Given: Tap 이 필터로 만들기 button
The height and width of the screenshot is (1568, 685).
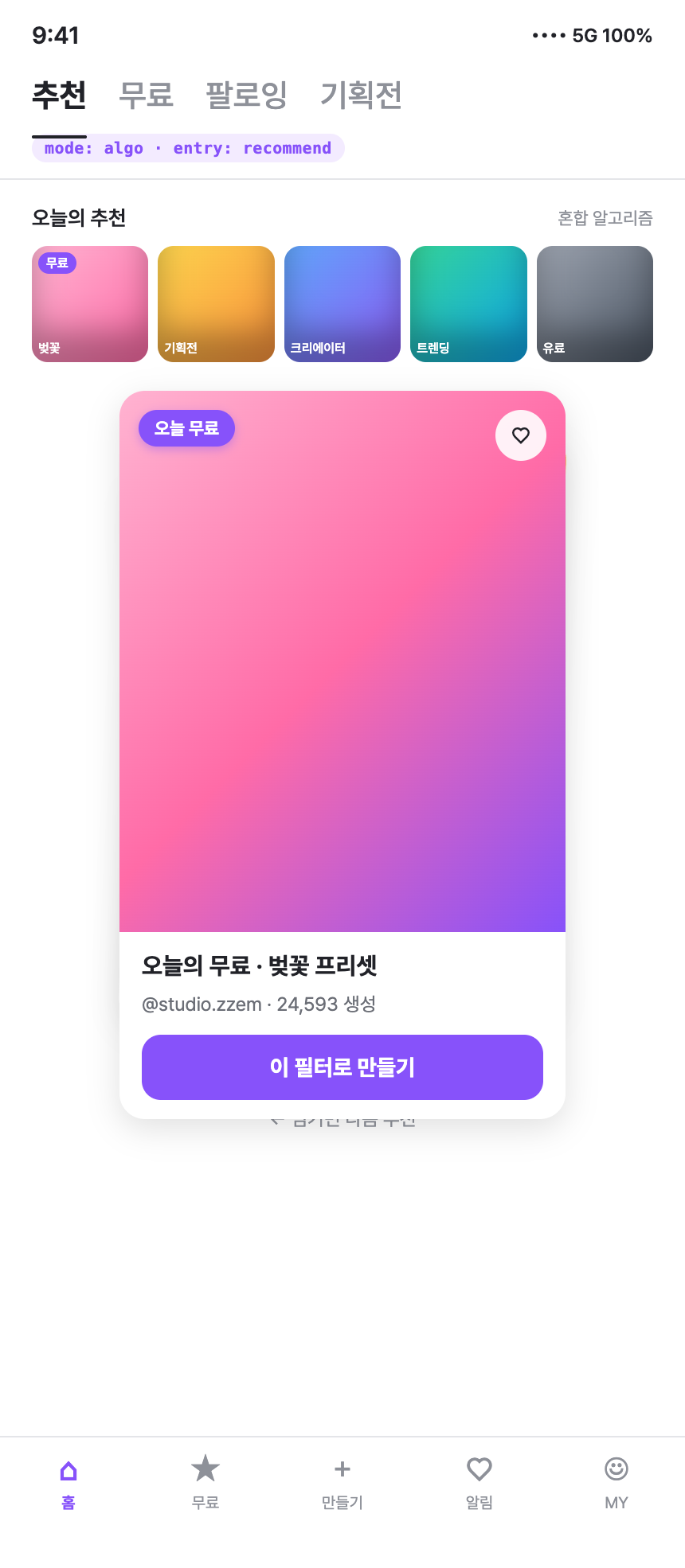Looking at the screenshot, I should click(x=342, y=1067).
